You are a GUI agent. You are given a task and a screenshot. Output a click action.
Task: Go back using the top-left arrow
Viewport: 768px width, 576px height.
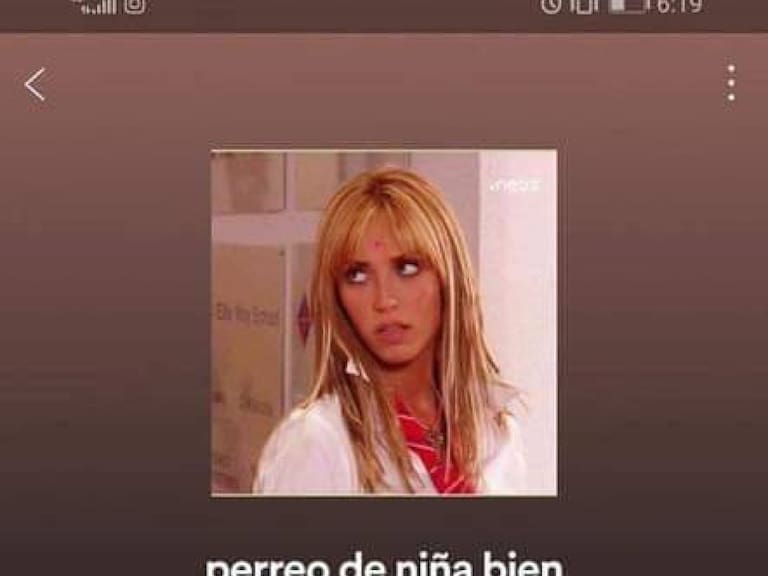tap(35, 85)
